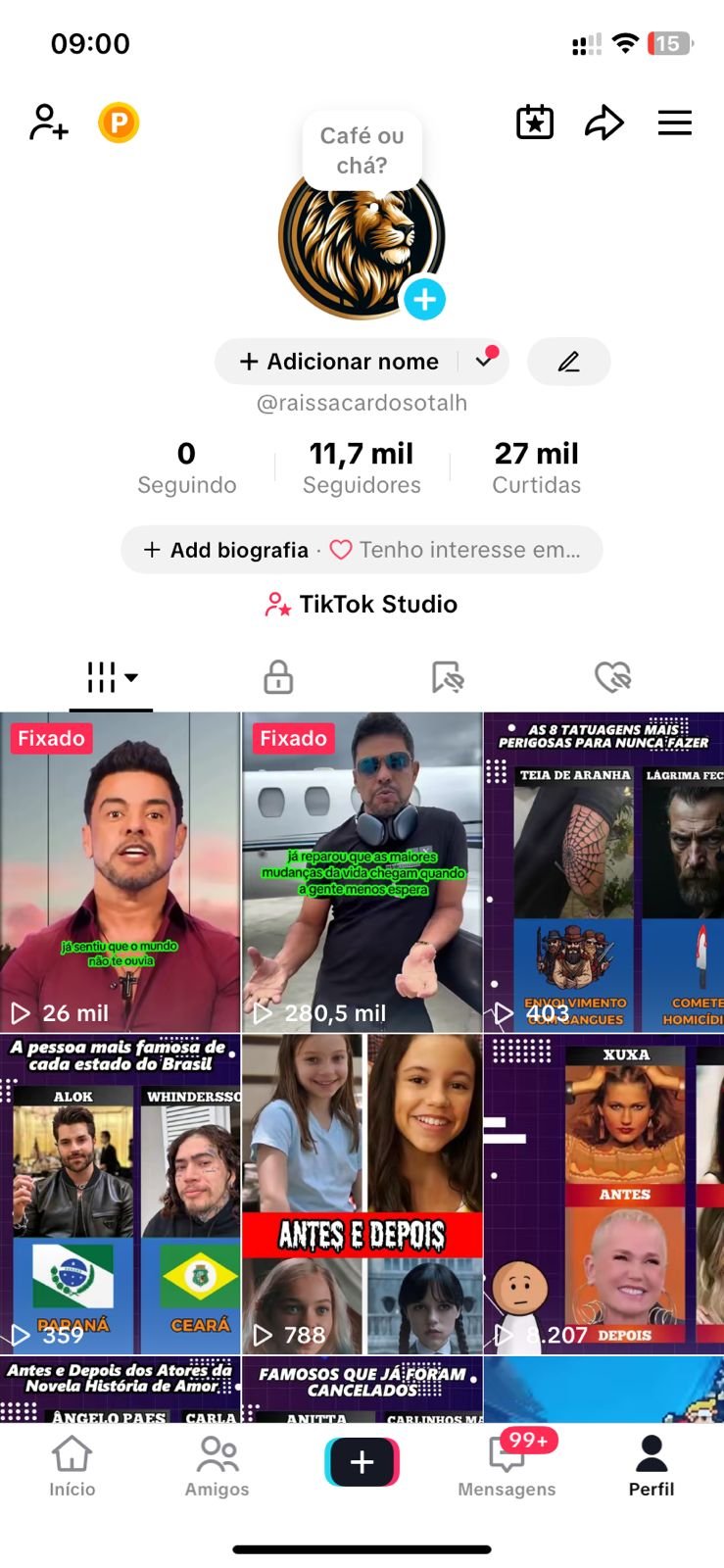Tap the gold P coin icon

[x=119, y=122]
